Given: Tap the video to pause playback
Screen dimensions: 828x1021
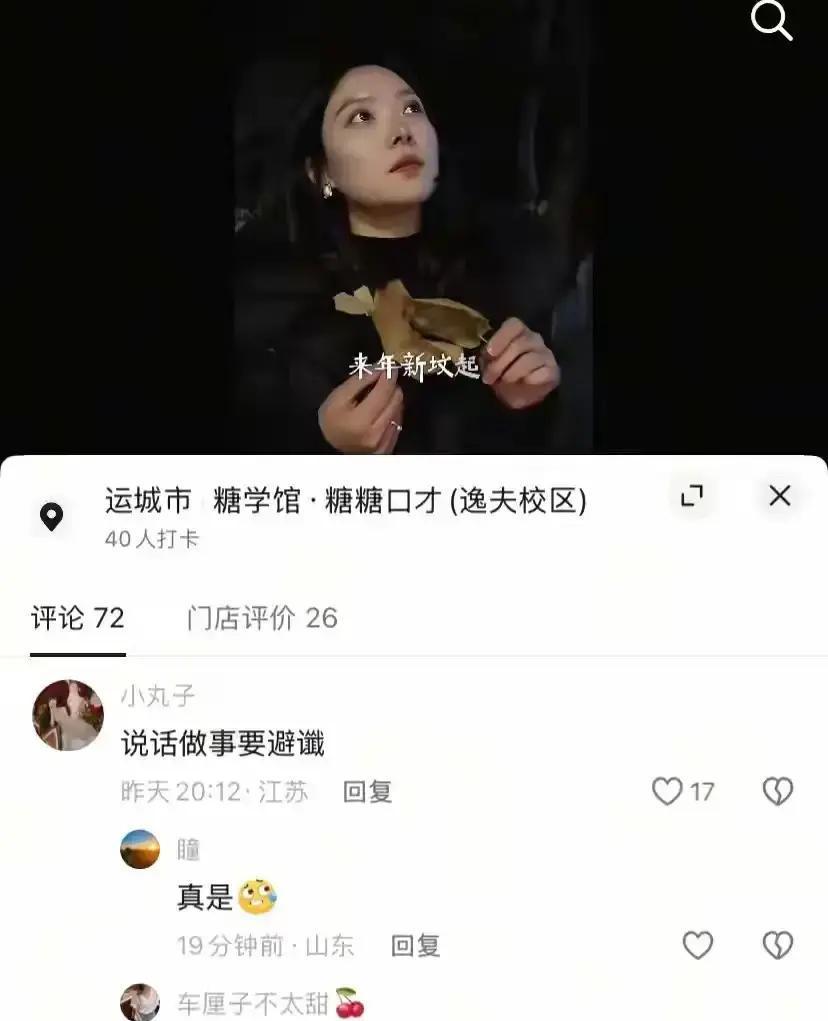Looking at the screenshot, I should (414, 225).
